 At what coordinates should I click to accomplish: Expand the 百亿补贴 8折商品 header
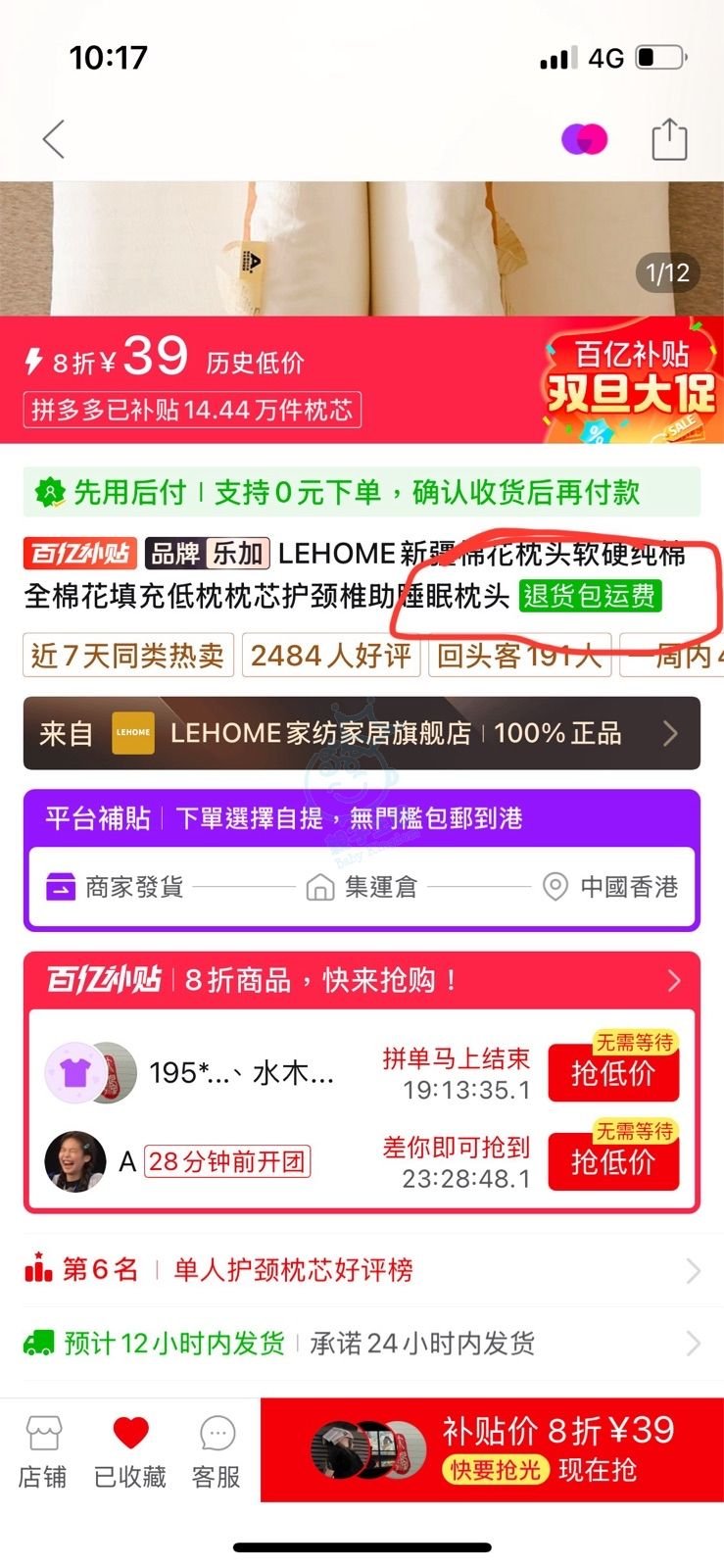tap(362, 980)
